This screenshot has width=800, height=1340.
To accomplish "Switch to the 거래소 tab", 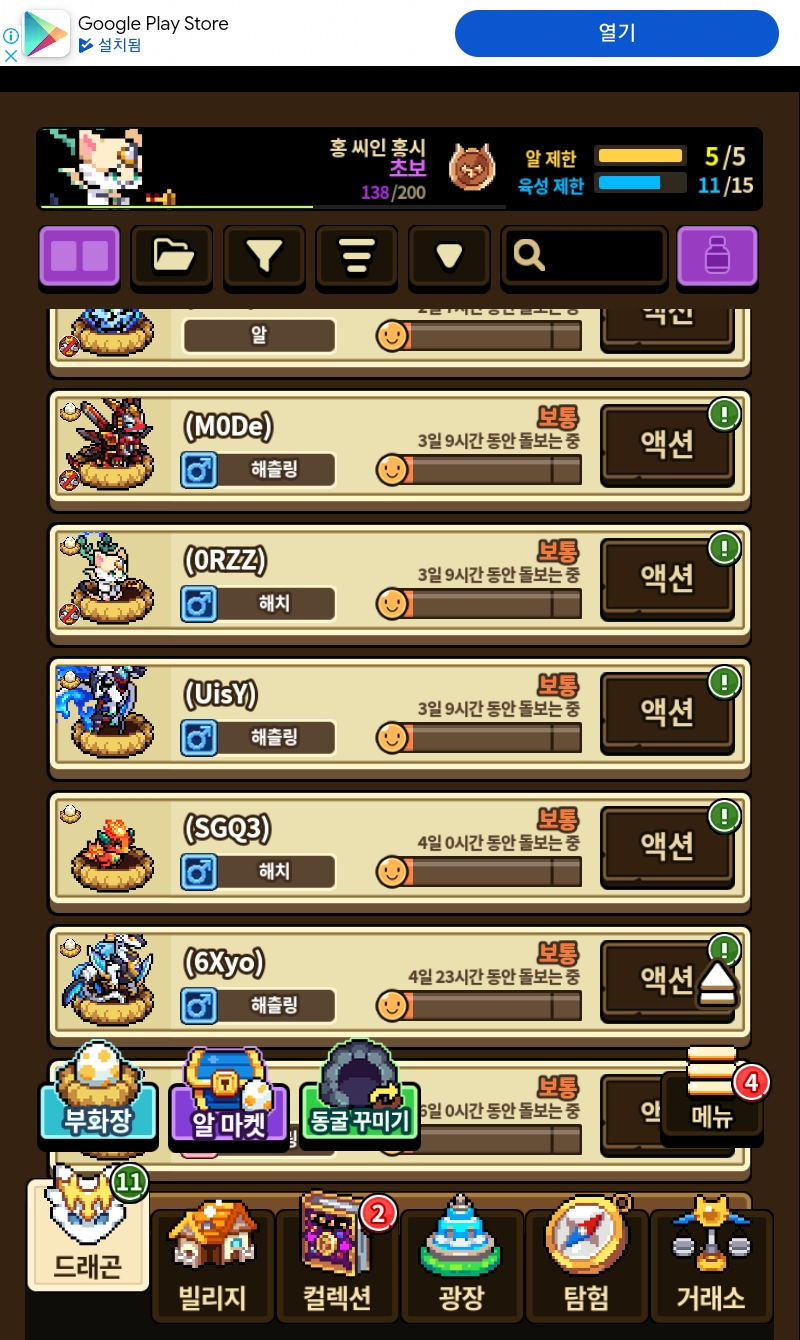I will [x=711, y=1266].
